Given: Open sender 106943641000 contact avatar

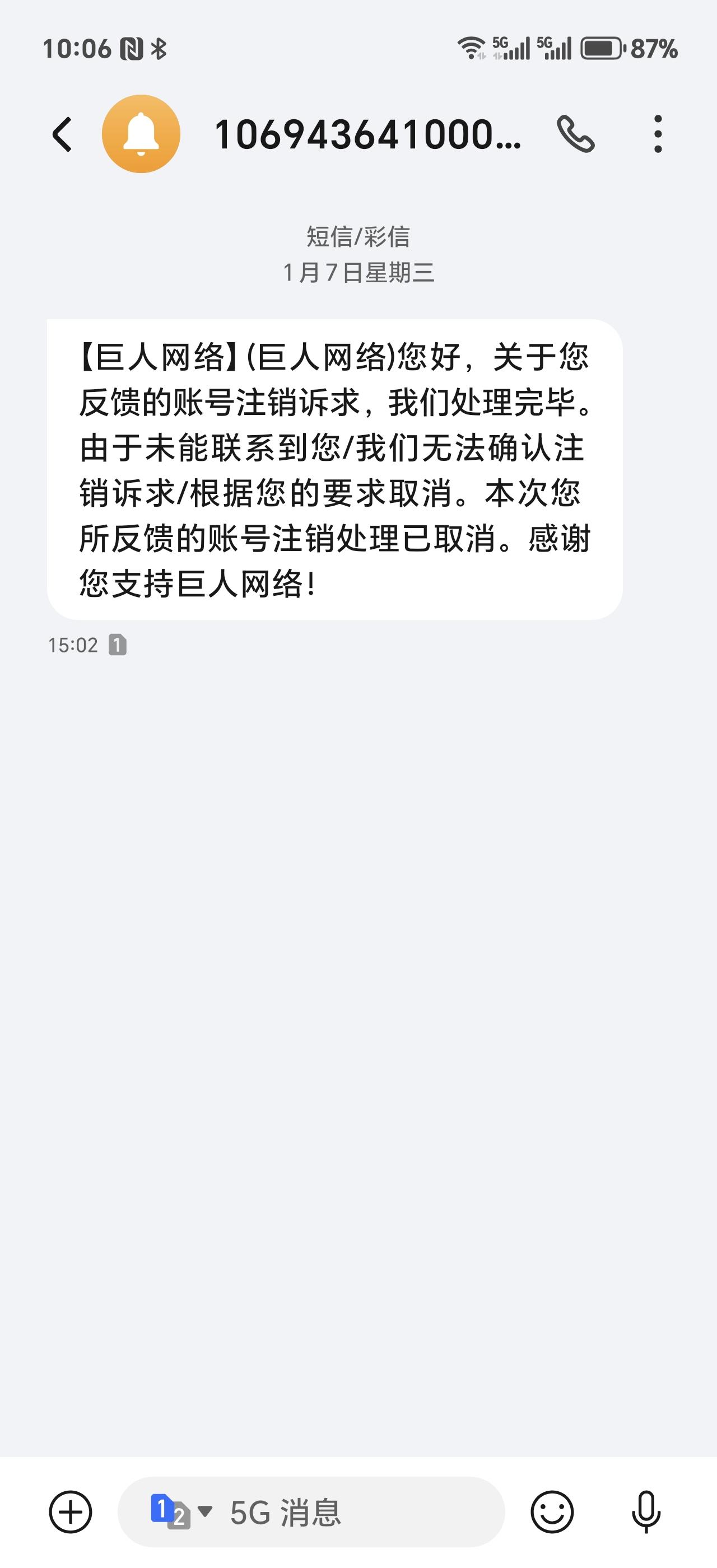Looking at the screenshot, I should coord(141,134).
